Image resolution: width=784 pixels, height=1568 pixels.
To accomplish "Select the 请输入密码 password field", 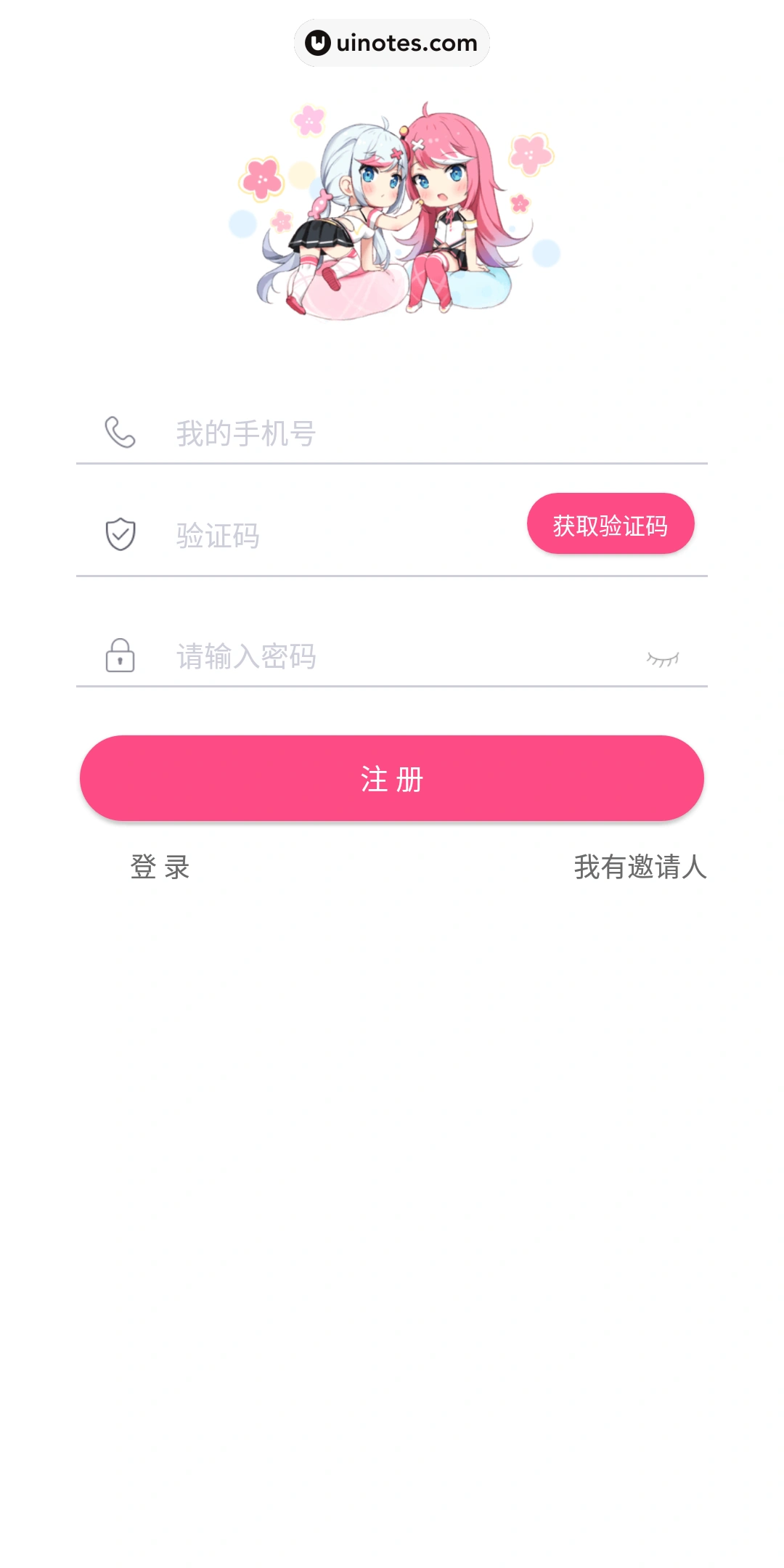I will (392, 657).
